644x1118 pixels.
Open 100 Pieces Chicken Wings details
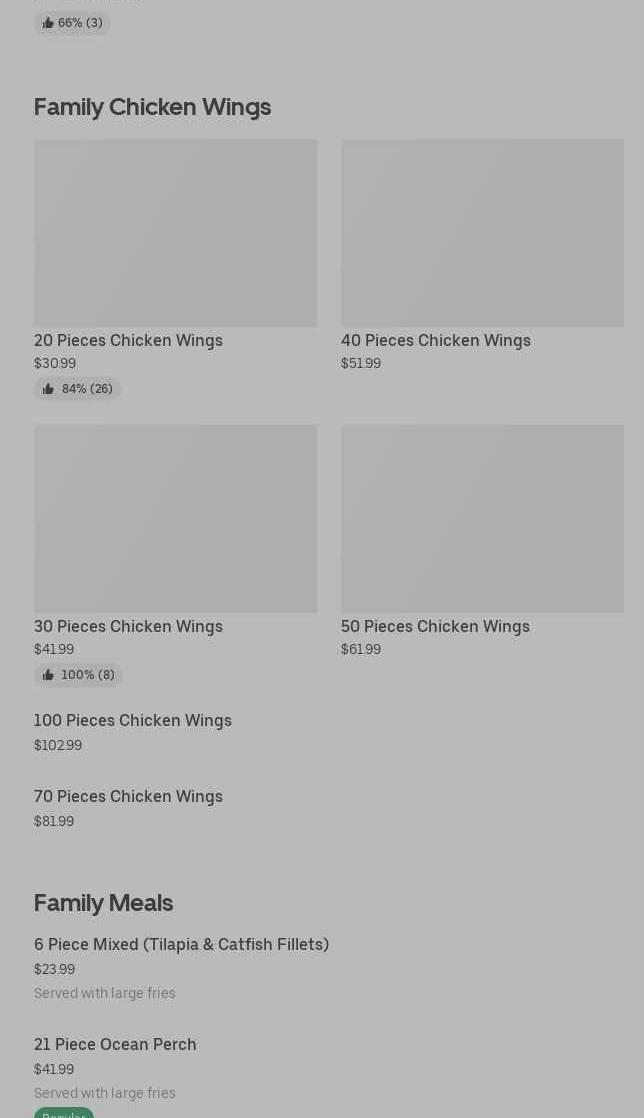click(x=133, y=721)
